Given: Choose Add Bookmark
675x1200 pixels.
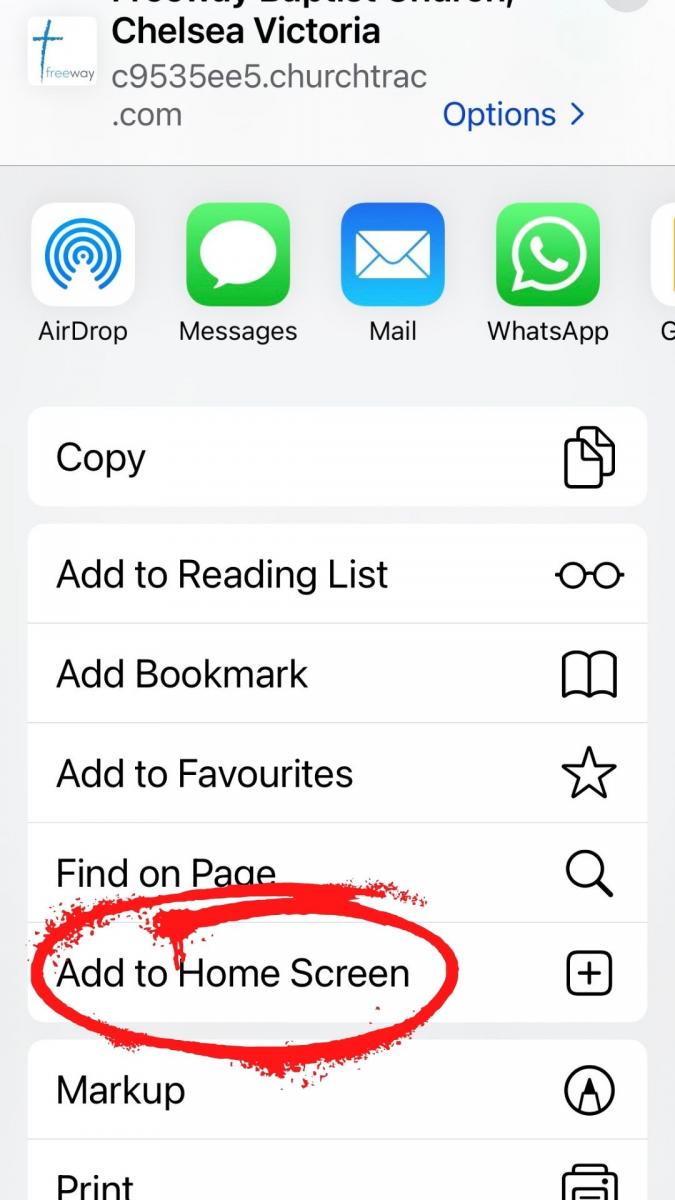Looking at the screenshot, I should pyautogui.click(x=337, y=674).
